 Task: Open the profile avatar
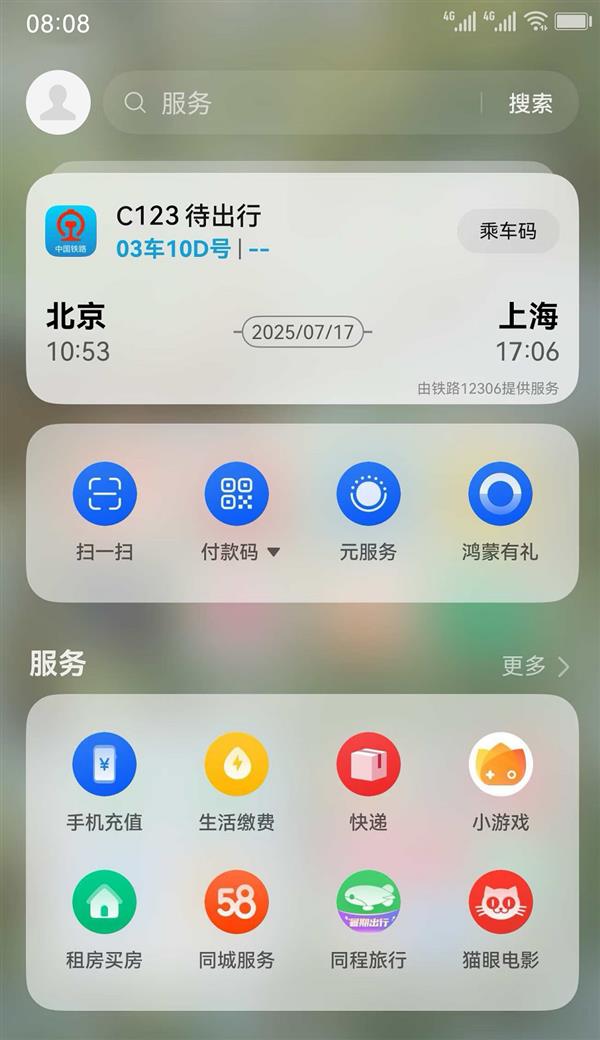58,103
